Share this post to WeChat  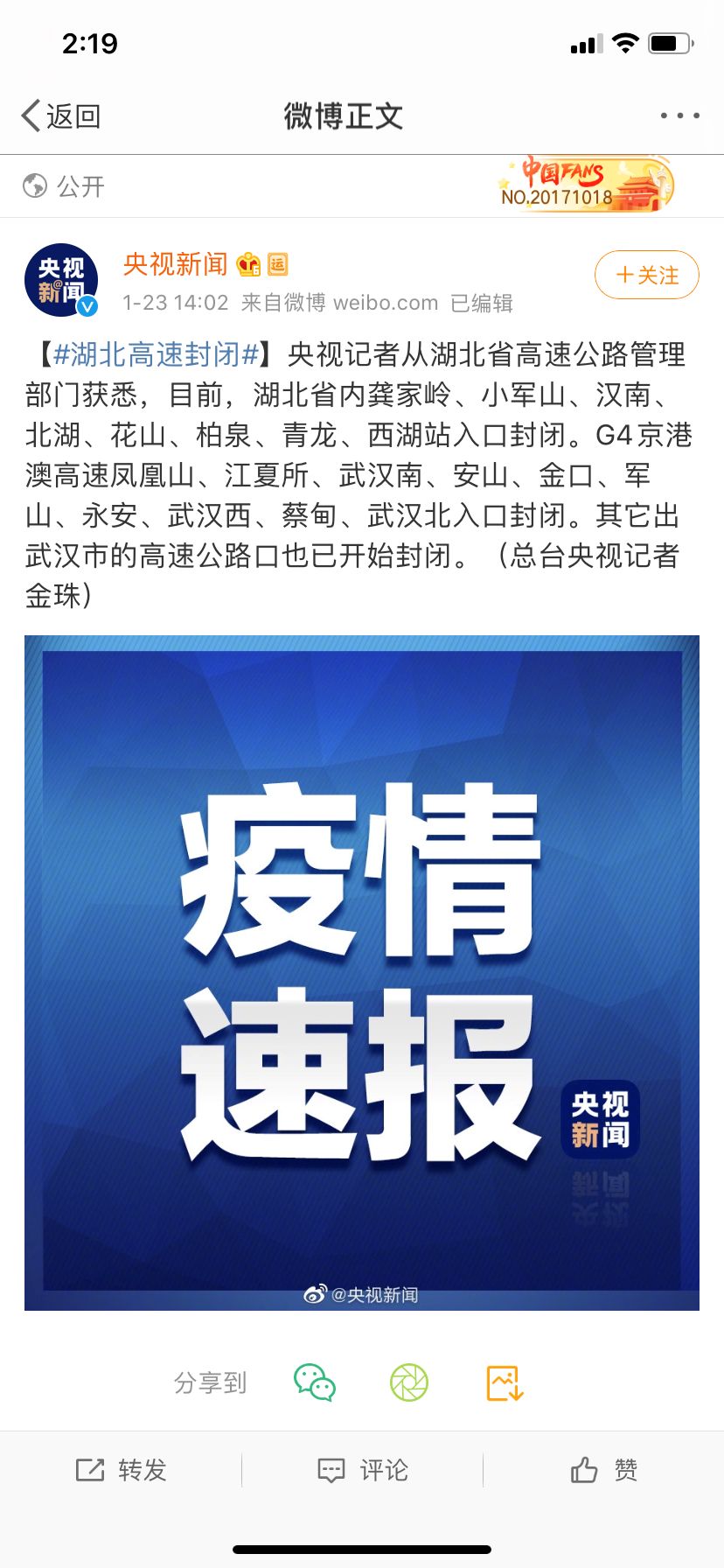coord(315,1382)
